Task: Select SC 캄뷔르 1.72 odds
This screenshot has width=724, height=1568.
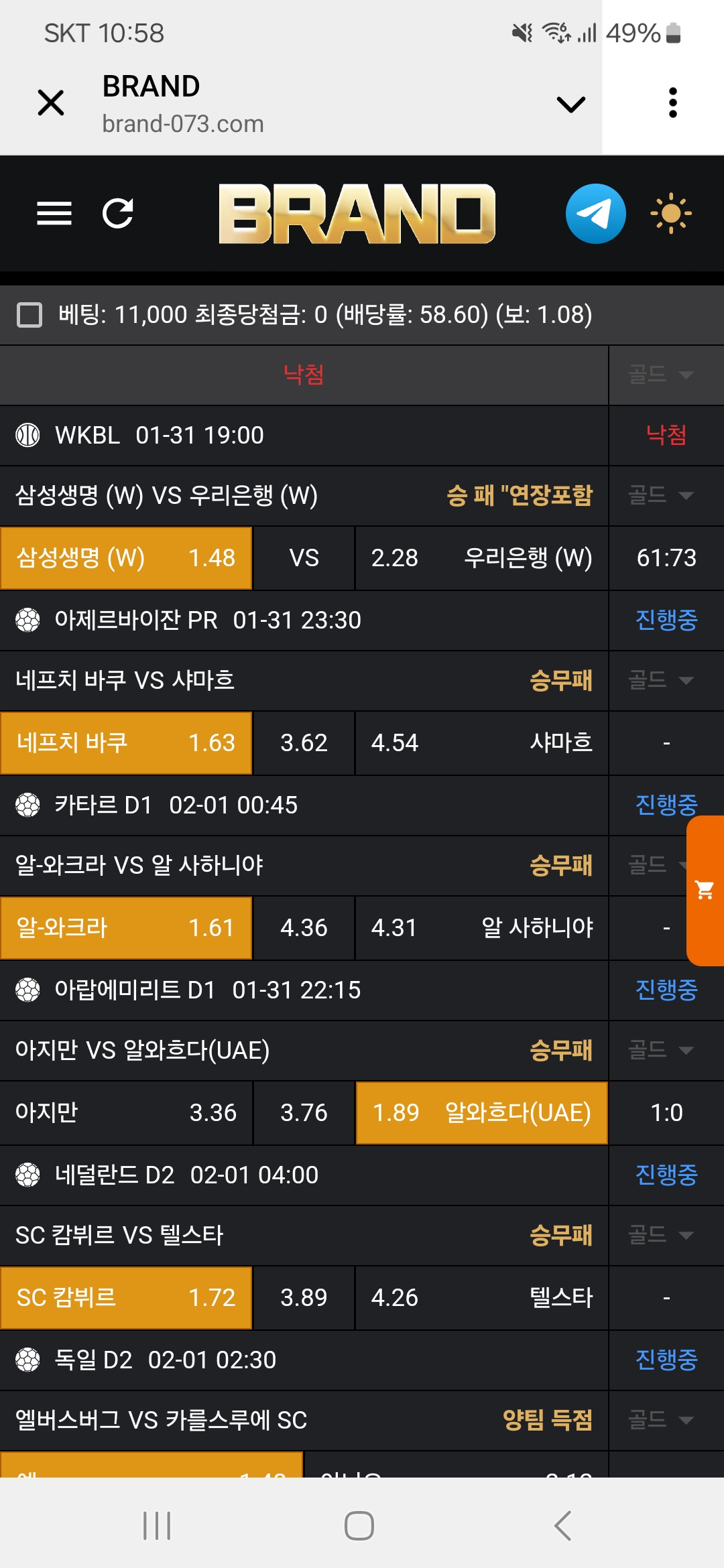Action: pyautogui.click(x=126, y=1298)
